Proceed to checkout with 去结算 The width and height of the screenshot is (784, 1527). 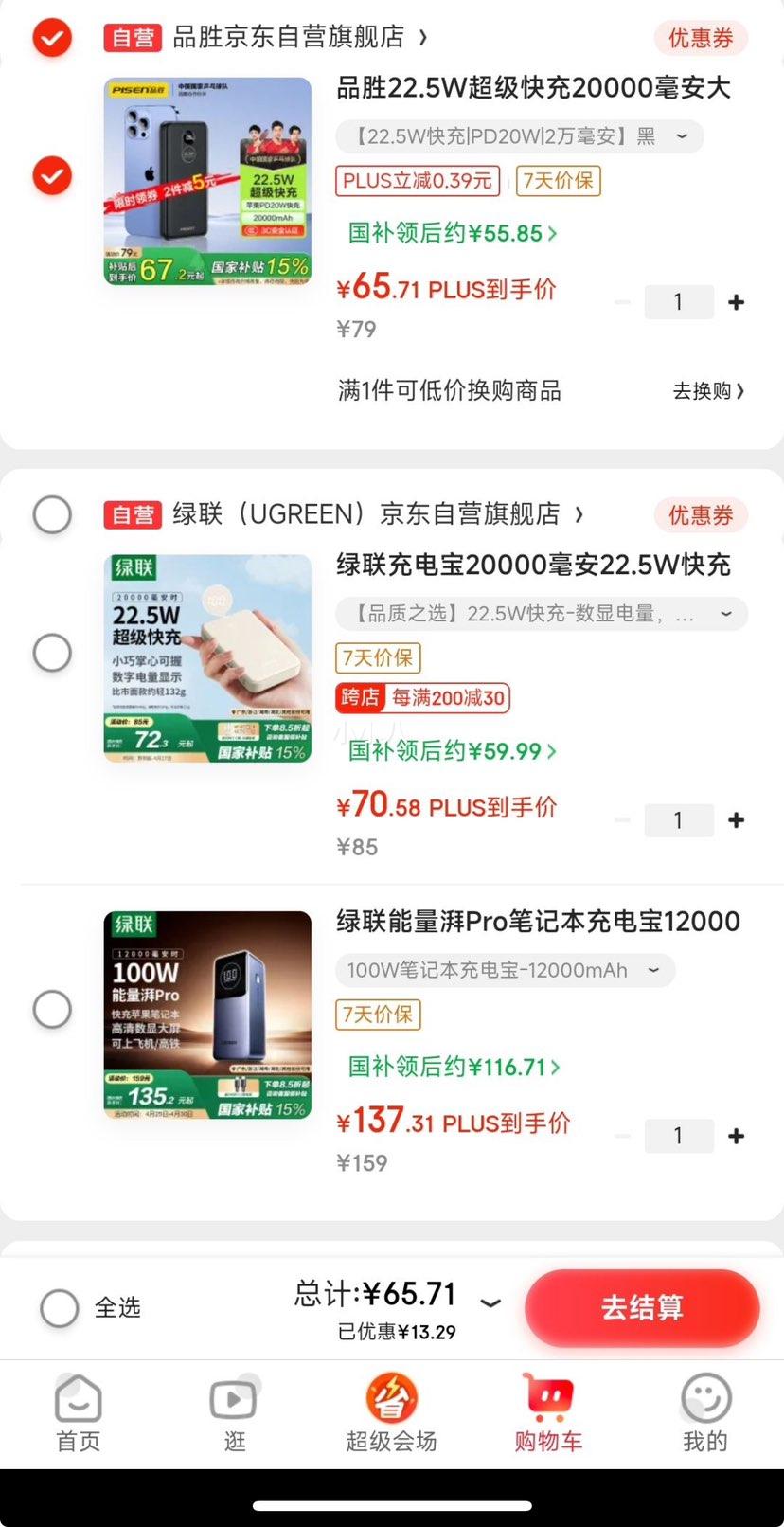coord(642,1308)
